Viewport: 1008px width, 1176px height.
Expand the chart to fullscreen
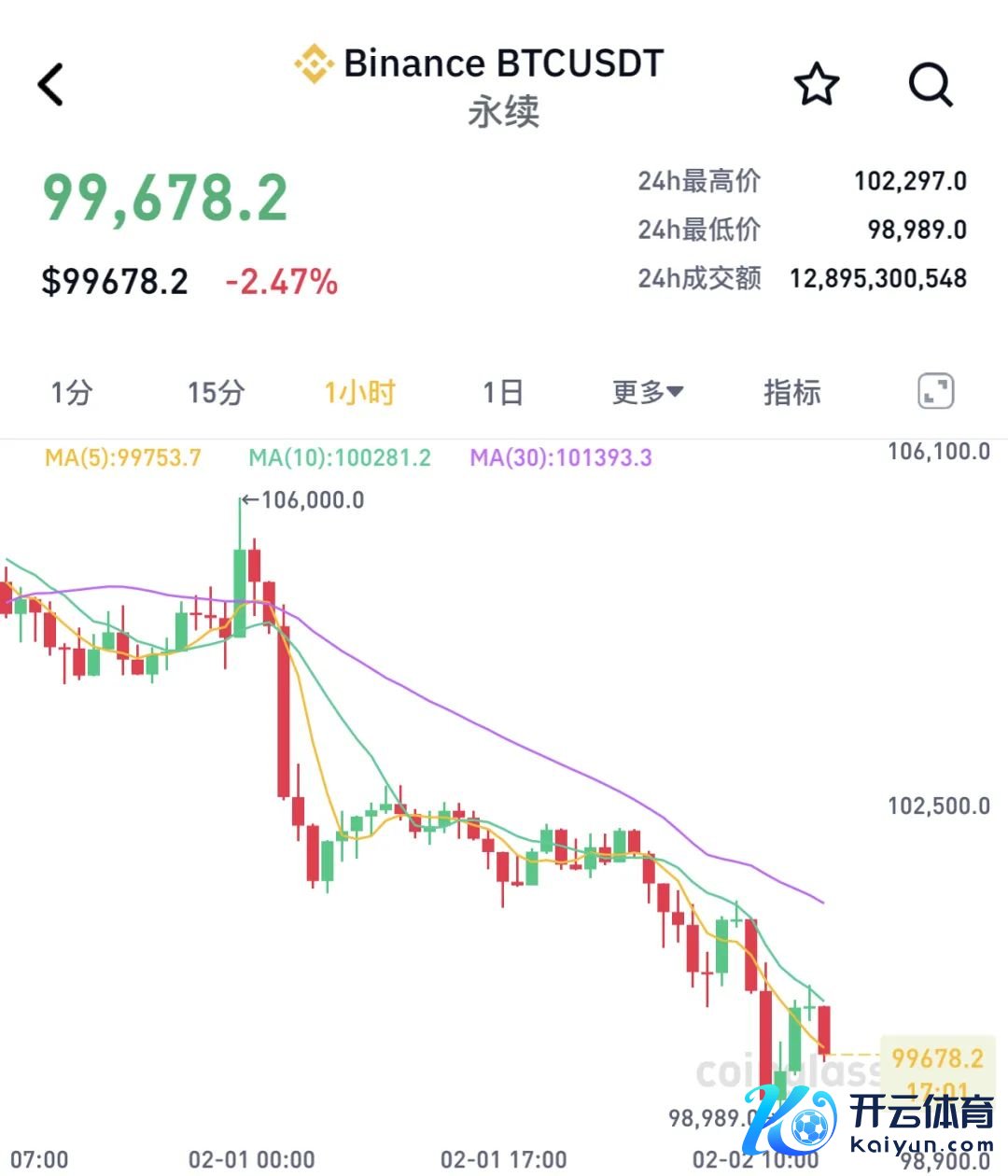(x=935, y=392)
